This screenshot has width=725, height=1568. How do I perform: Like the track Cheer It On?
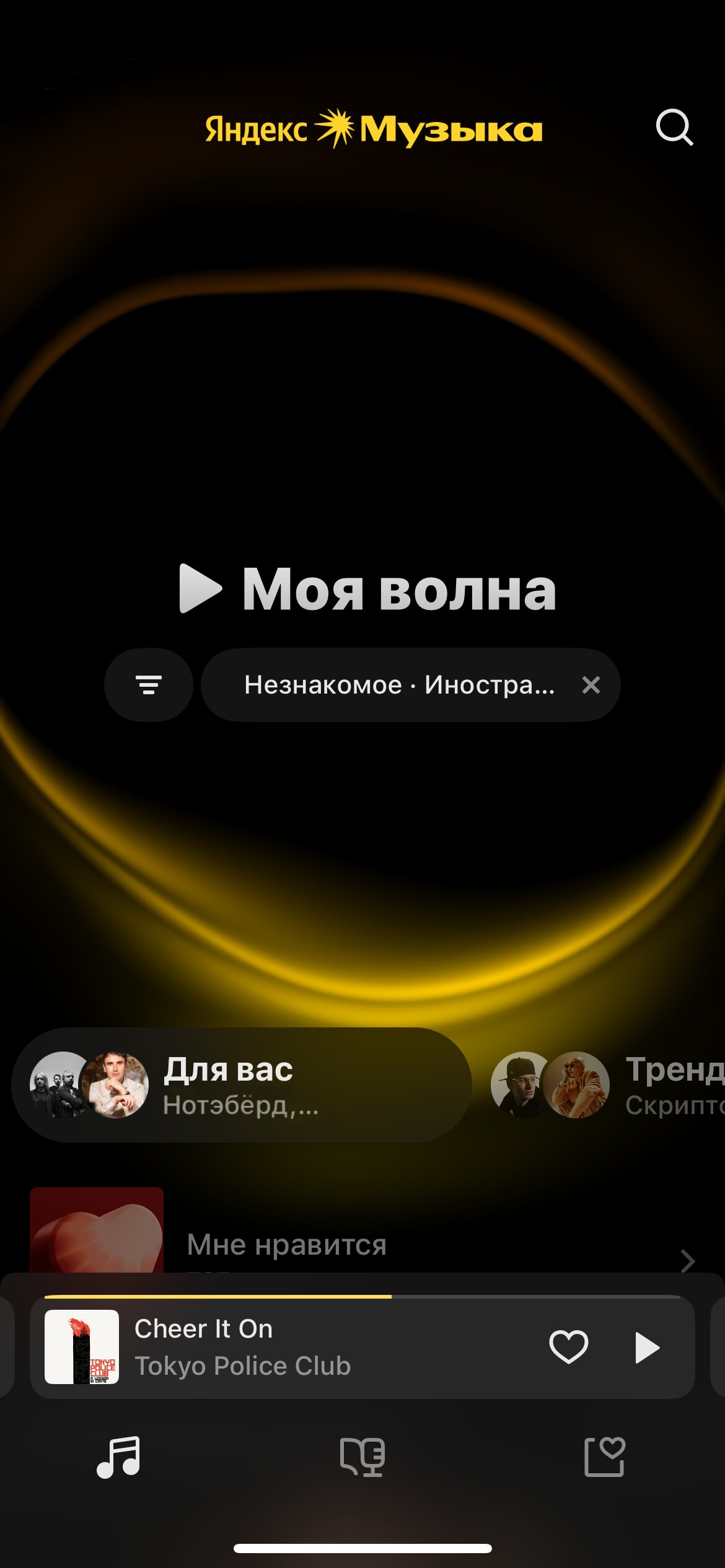coord(568,1347)
